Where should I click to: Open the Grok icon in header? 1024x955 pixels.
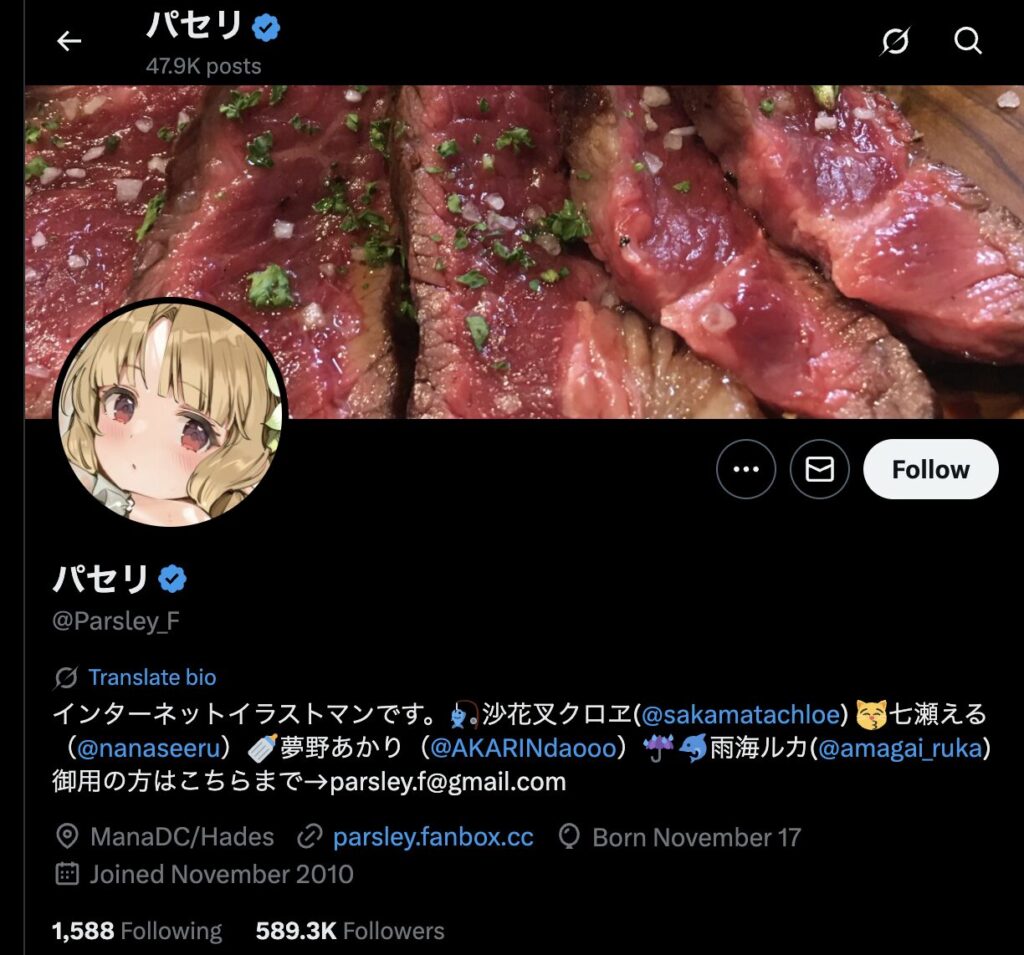pyautogui.click(x=895, y=41)
